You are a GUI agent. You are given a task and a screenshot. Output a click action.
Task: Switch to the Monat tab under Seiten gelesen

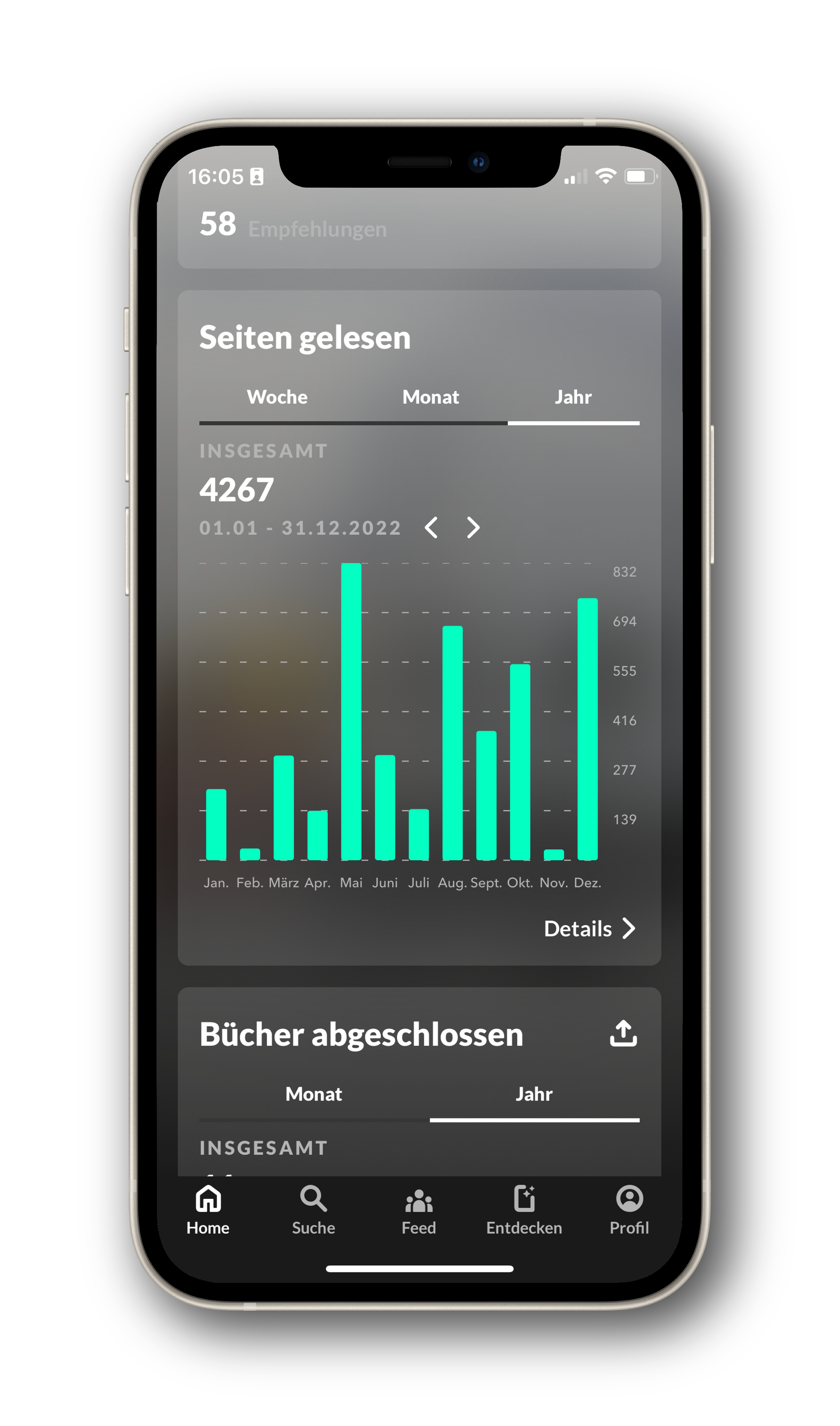coord(431,397)
